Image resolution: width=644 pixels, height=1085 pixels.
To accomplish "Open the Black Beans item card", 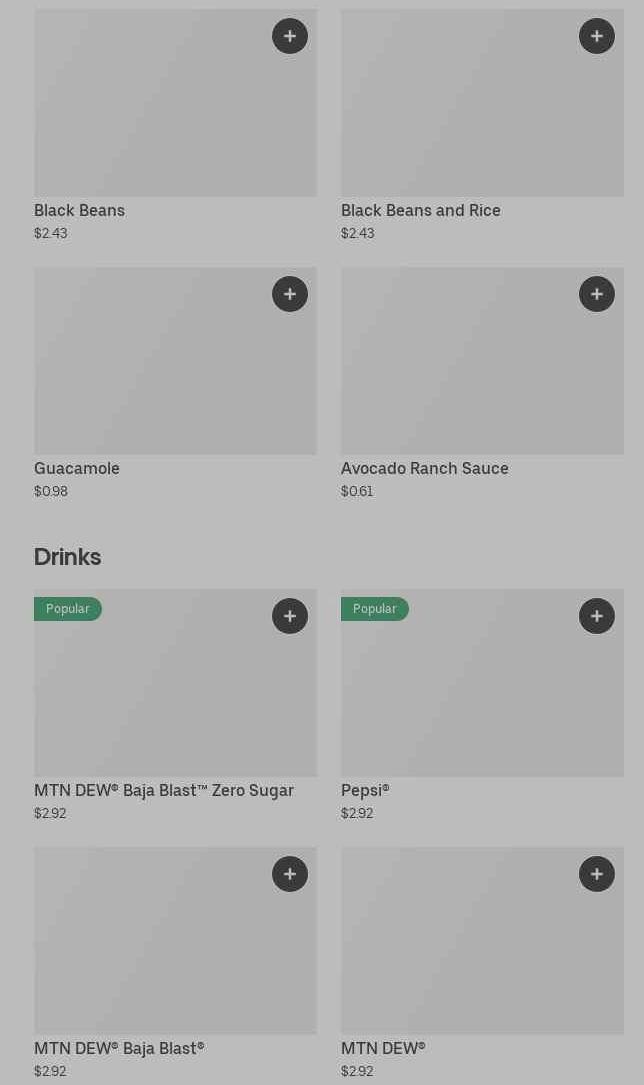I will [160, 115].
